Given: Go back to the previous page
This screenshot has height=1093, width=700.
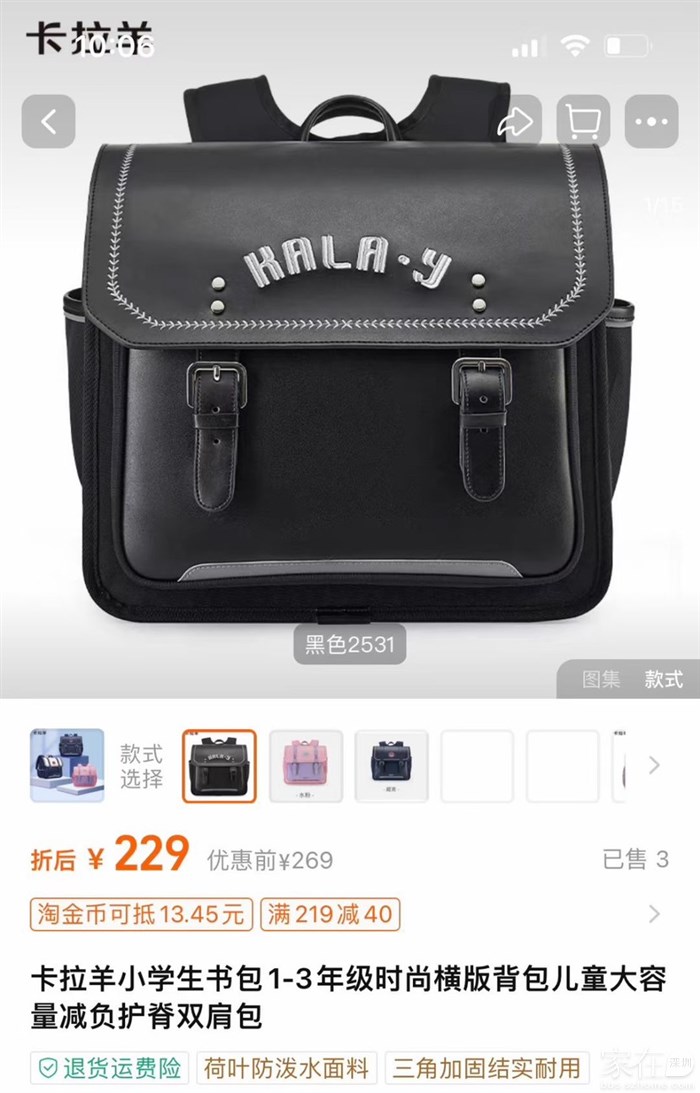Looking at the screenshot, I should (x=48, y=121).
